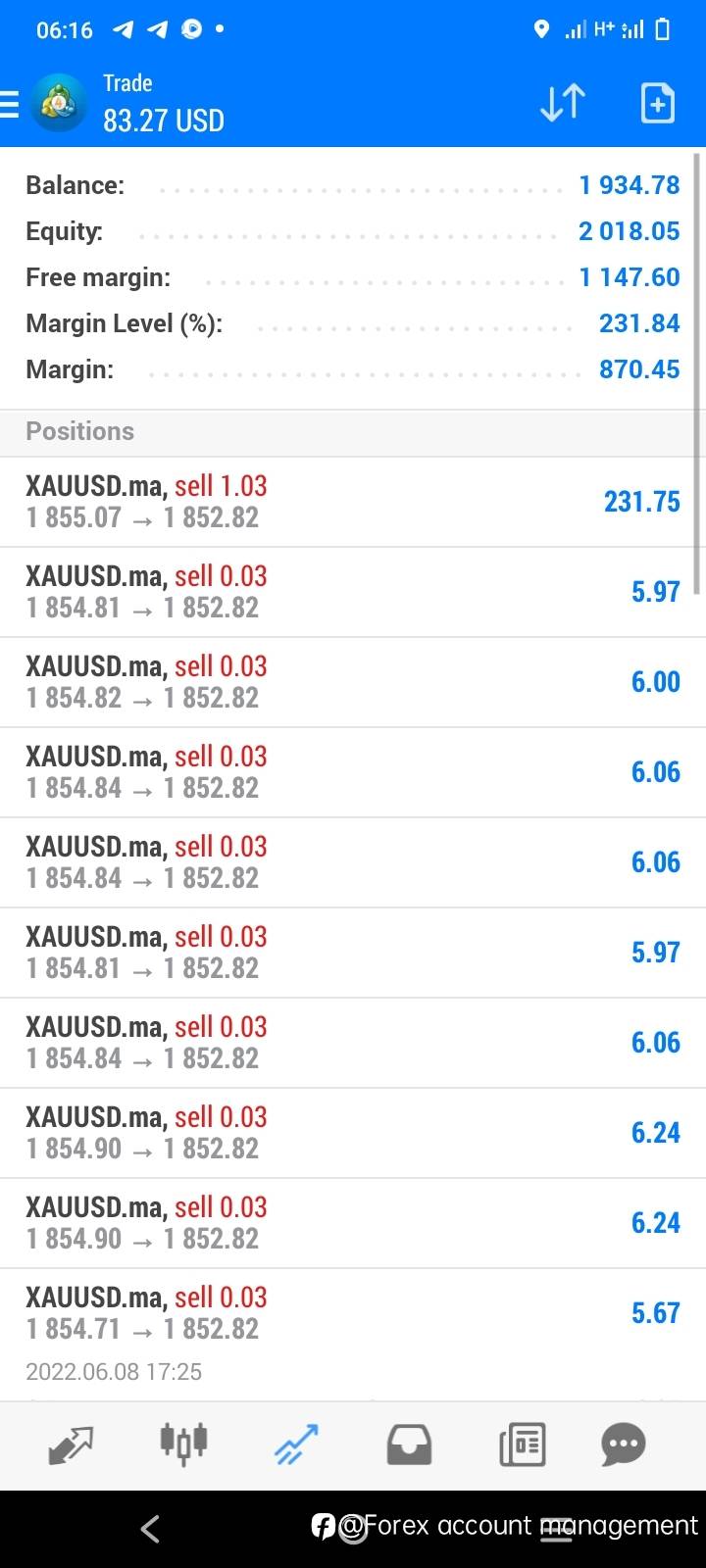Open the hamburger side menu
Image resolution: width=706 pixels, height=1568 pixels.
point(9,104)
